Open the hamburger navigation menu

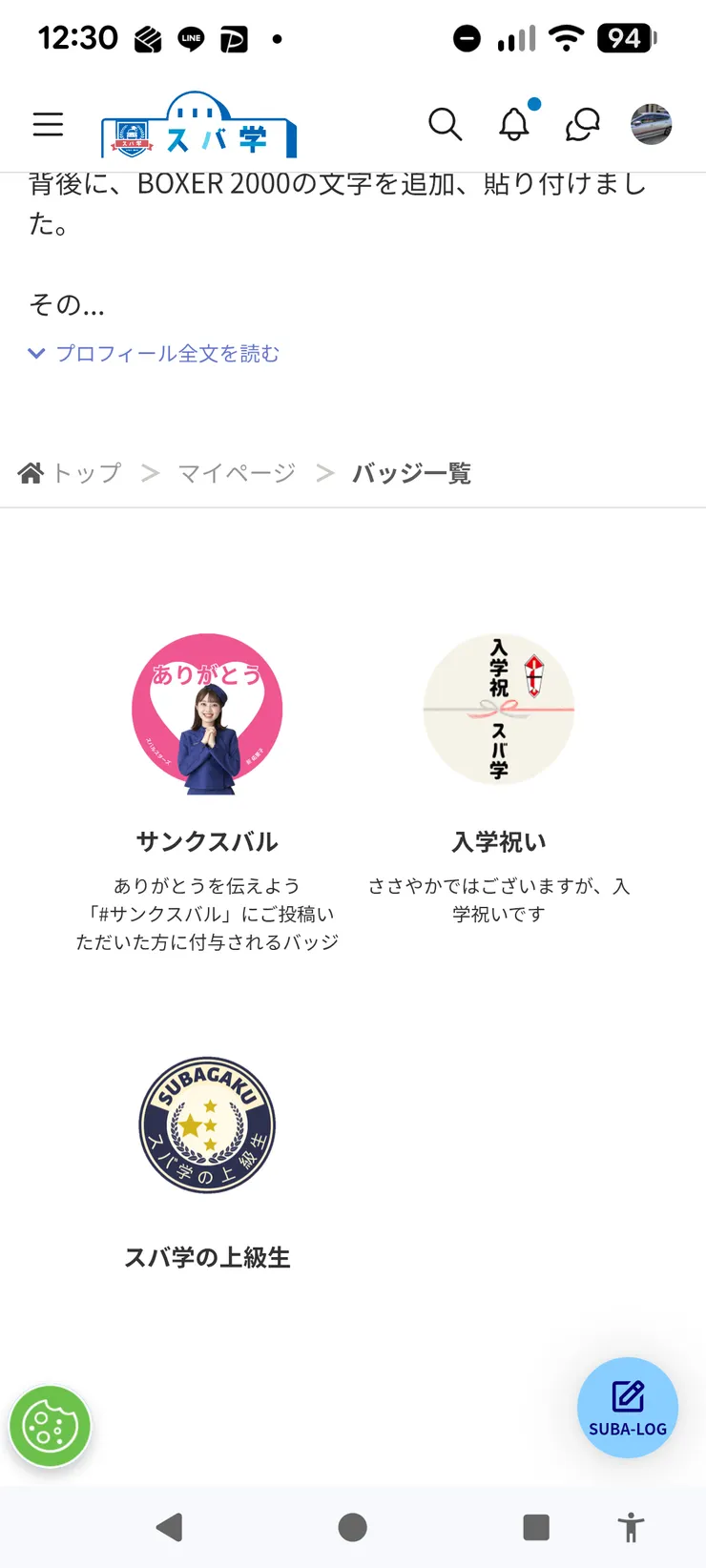(x=48, y=124)
